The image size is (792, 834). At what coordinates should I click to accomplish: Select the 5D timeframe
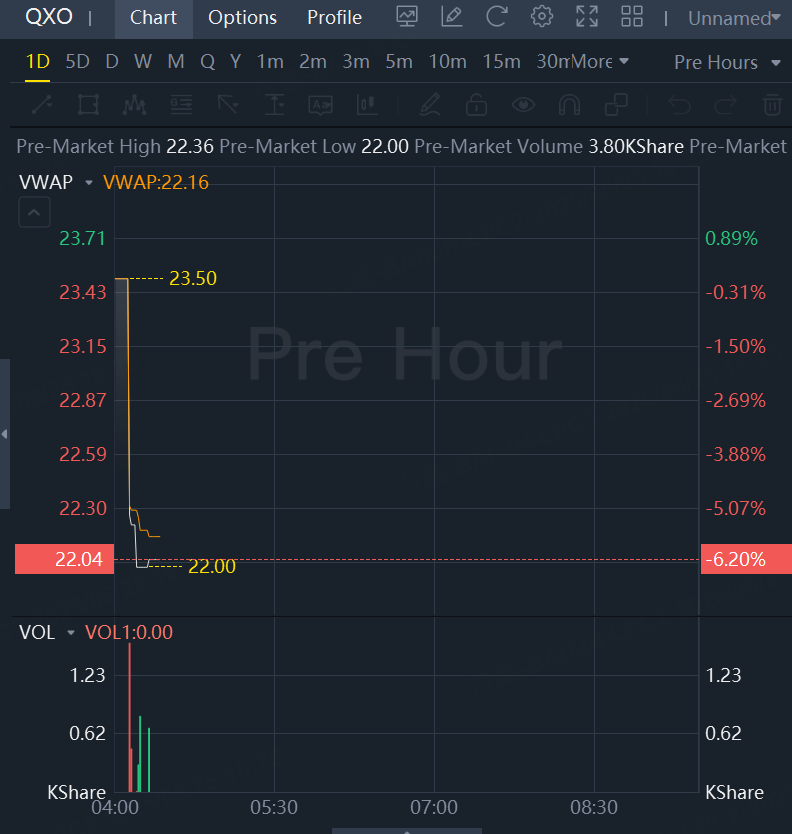click(77, 62)
